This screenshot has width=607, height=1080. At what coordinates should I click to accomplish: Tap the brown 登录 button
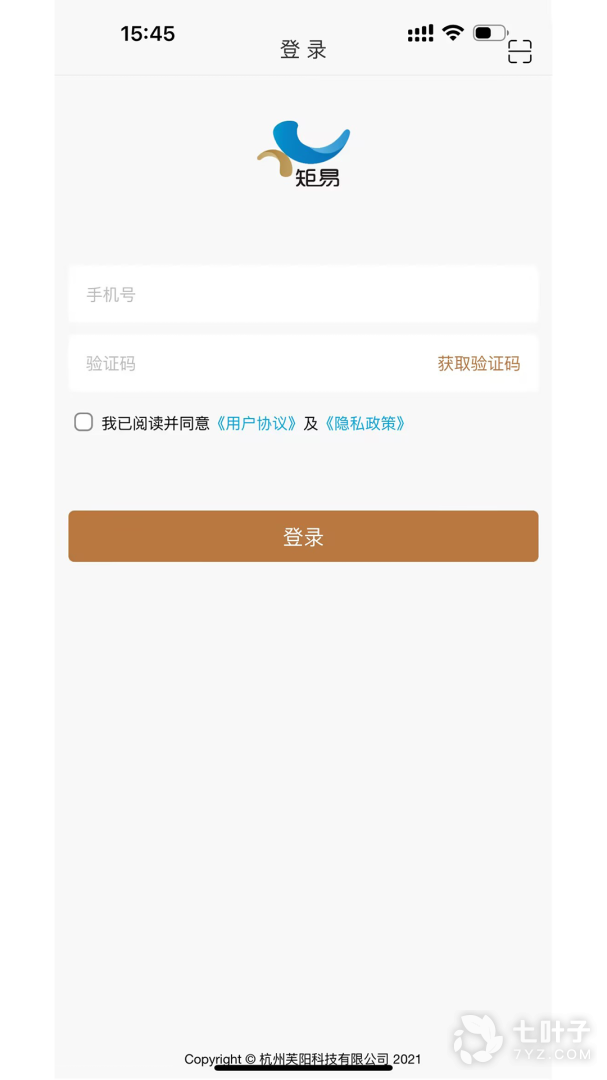tap(303, 536)
